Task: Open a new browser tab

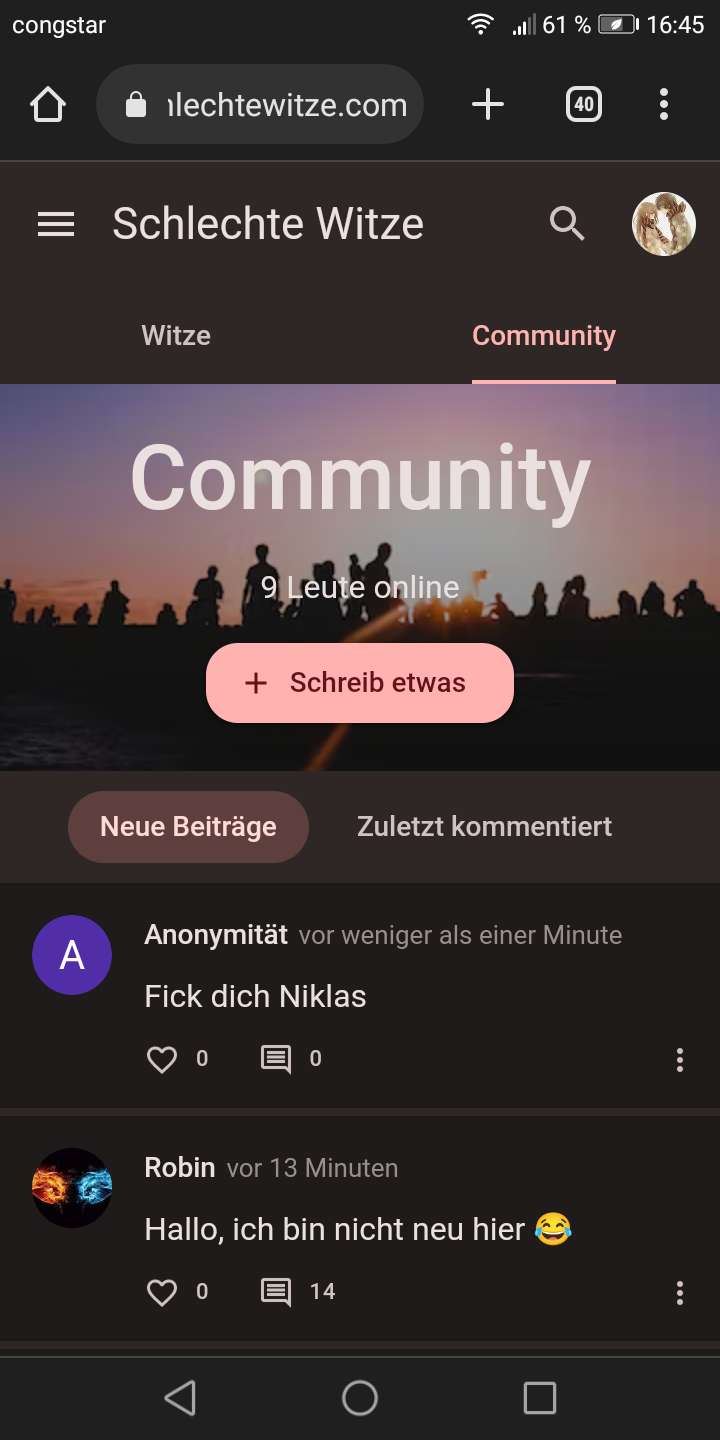Action: pyautogui.click(x=488, y=105)
